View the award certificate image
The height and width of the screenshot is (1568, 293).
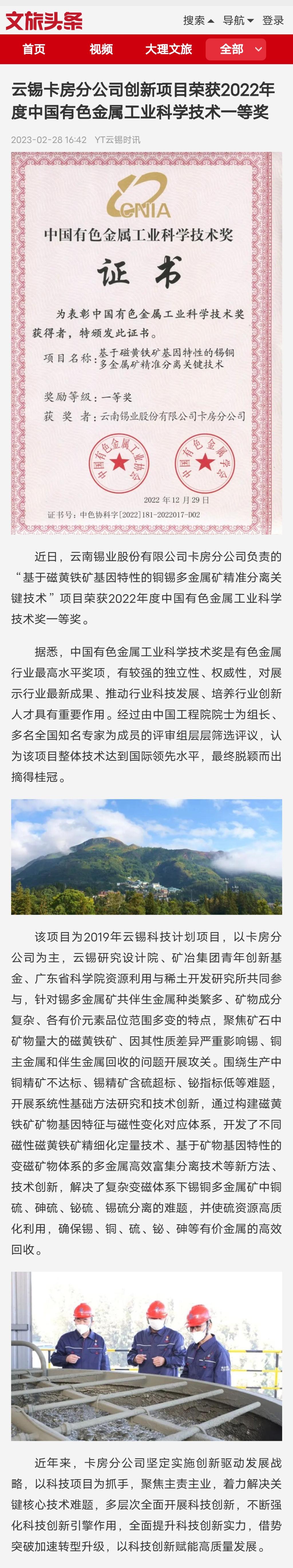pyautogui.click(x=146, y=343)
